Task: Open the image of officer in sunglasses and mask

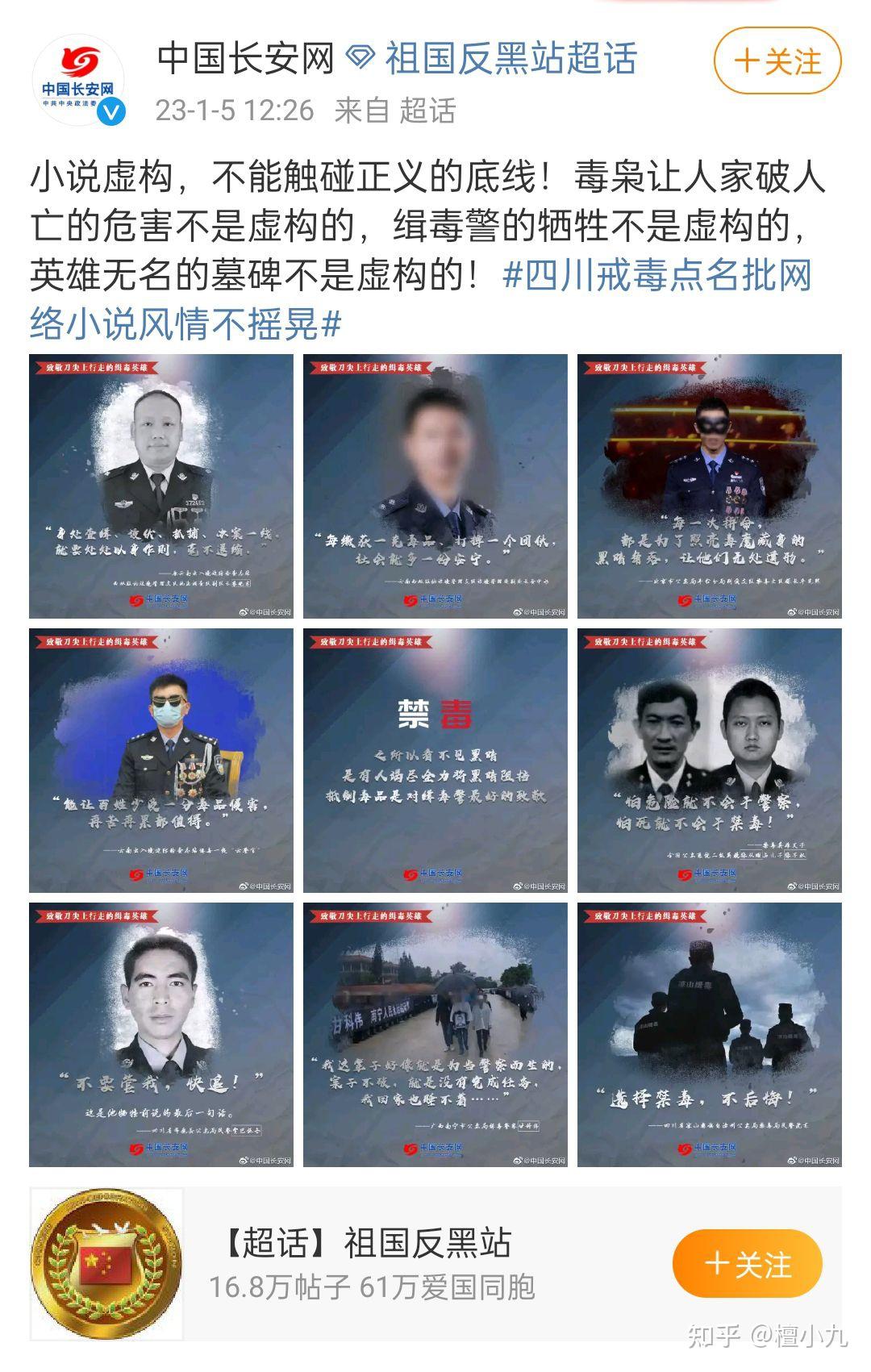Action: [x=161, y=761]
